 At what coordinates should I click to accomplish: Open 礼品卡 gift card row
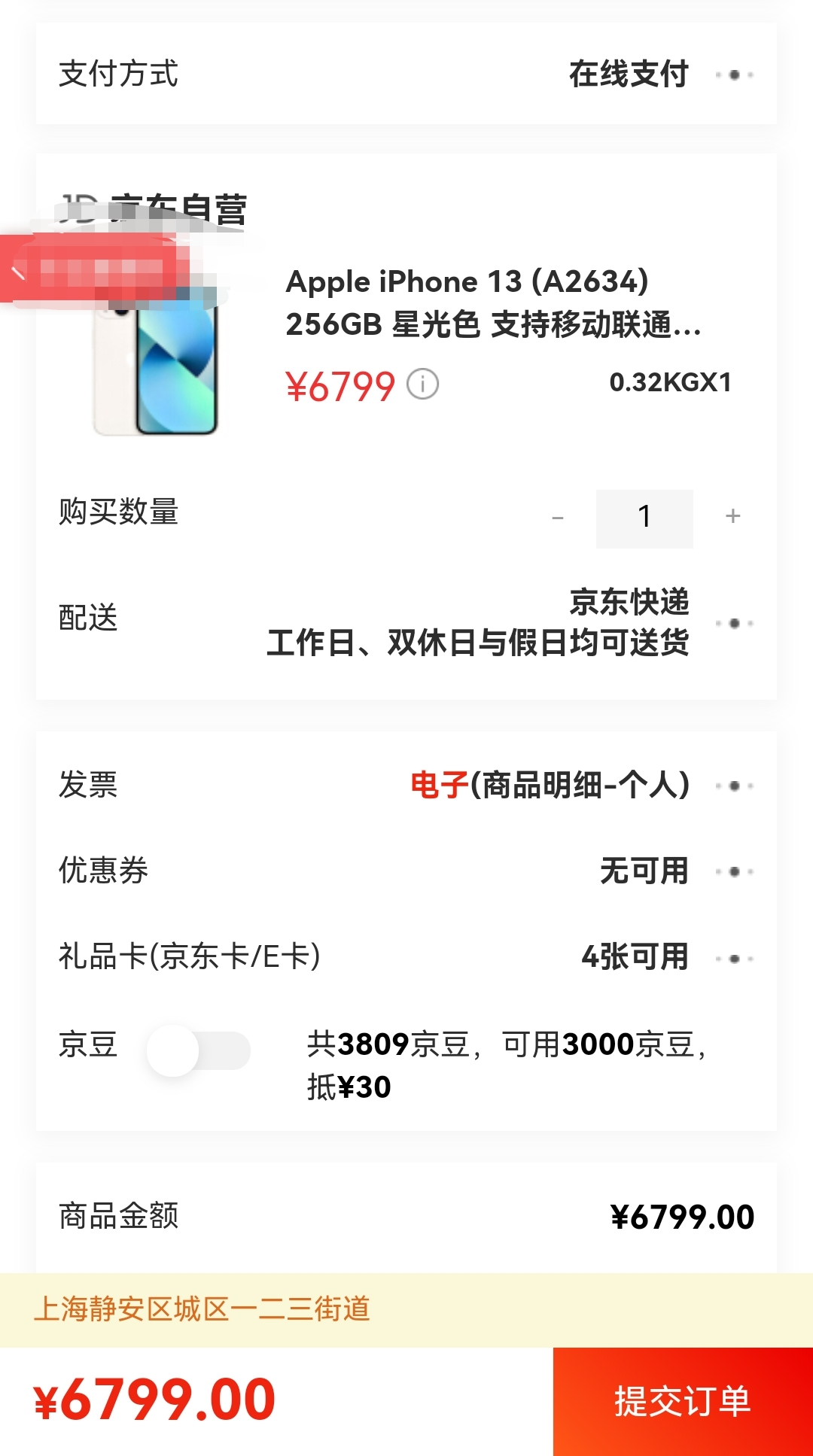[406, 957]
